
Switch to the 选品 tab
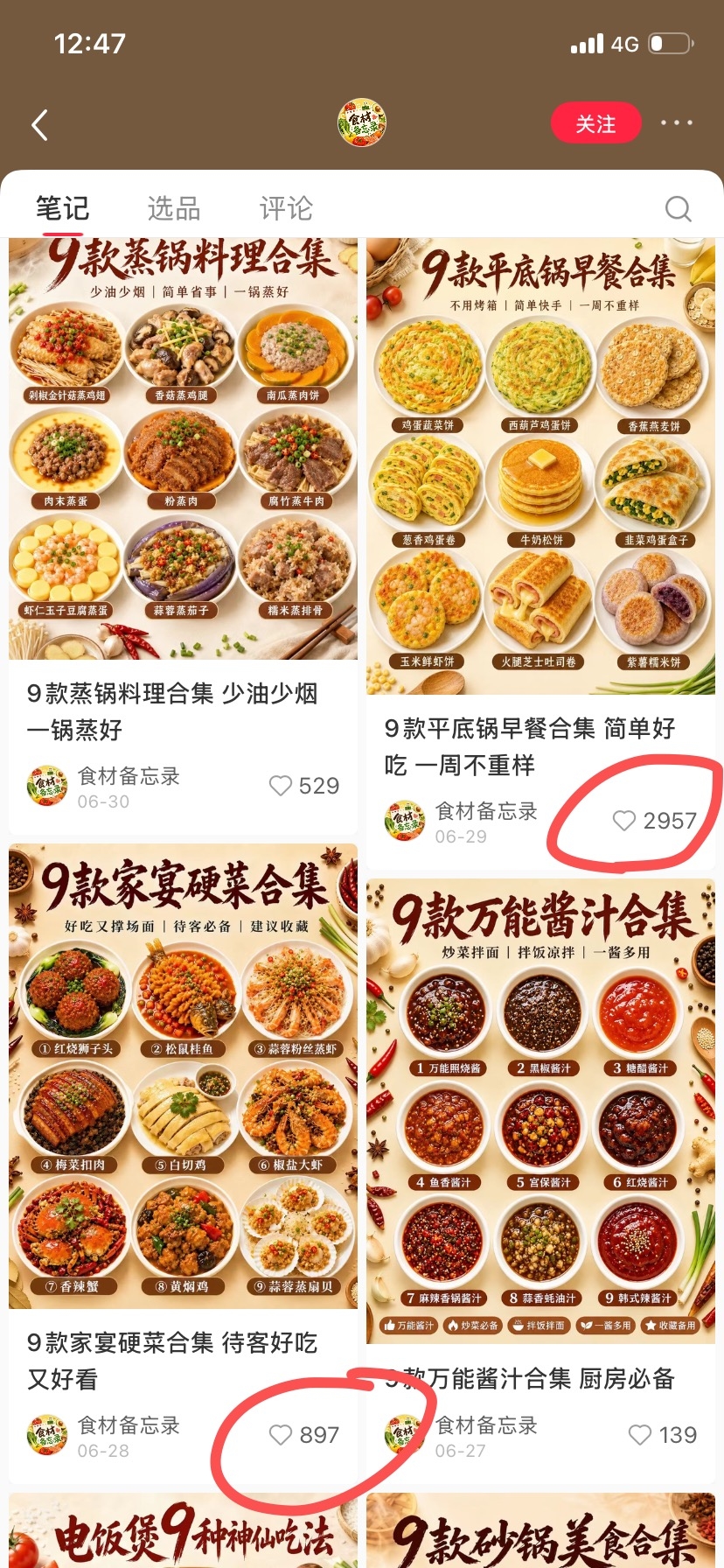174,208
